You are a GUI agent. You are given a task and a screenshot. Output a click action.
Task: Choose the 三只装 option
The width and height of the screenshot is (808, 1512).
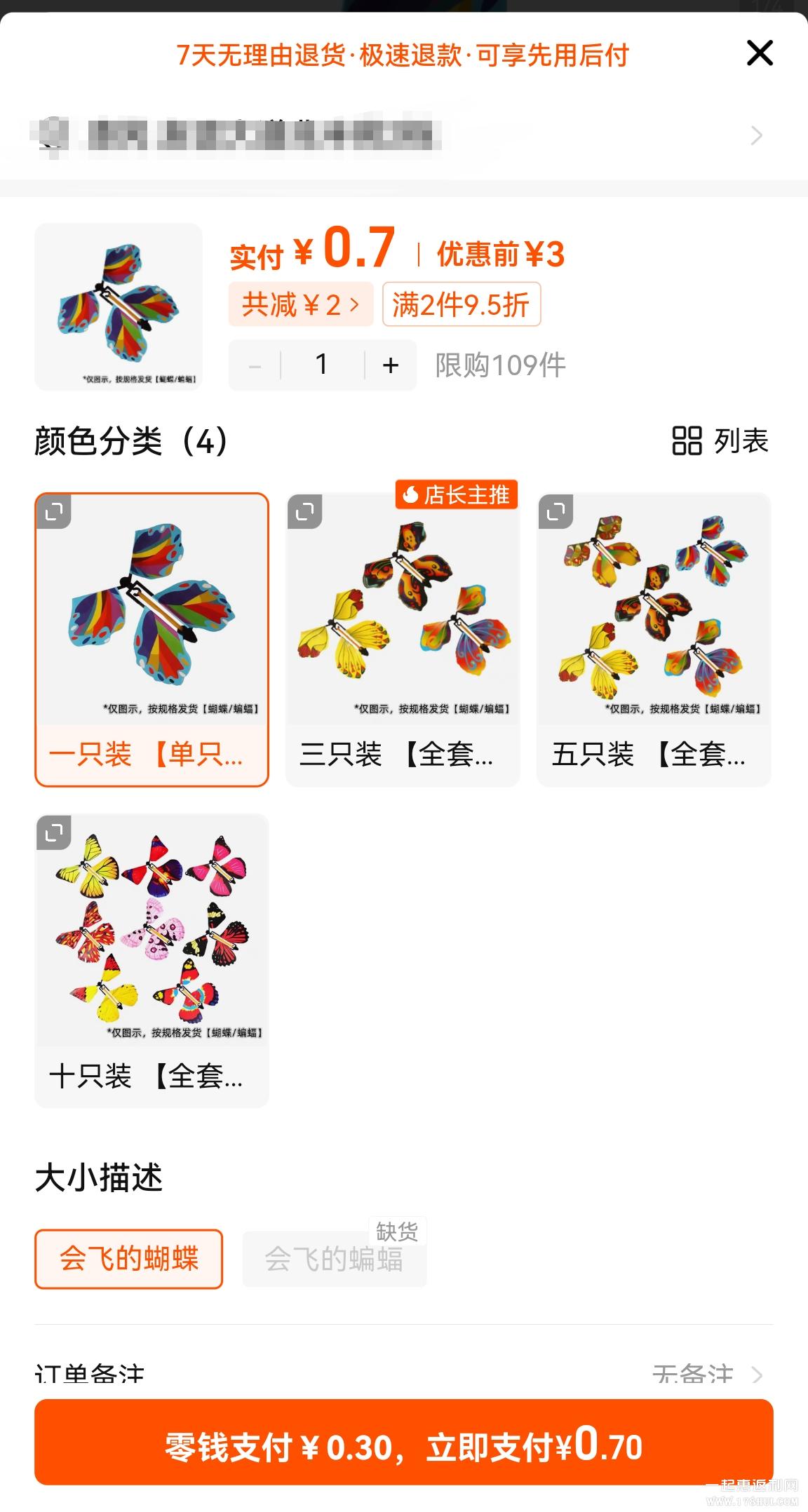coord(403,640)
